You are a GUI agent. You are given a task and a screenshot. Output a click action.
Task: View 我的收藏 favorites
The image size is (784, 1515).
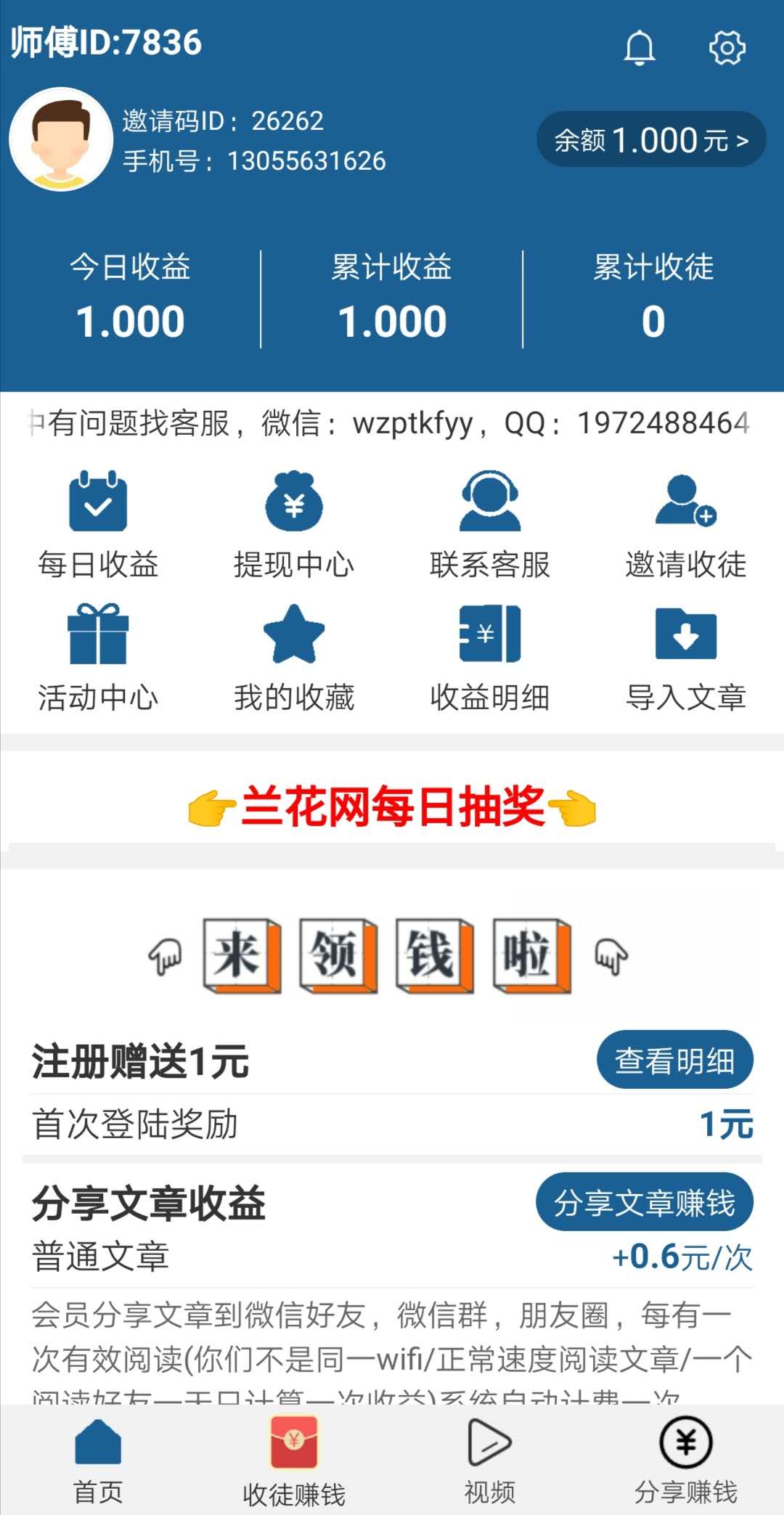pyautogui.click(x=294, y=658)
